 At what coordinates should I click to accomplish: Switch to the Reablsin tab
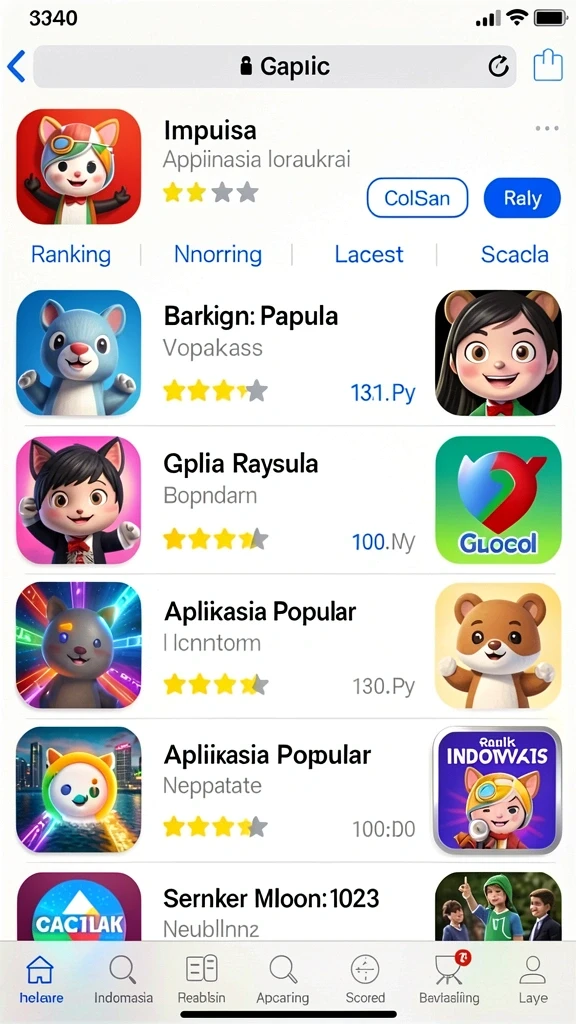202,980
